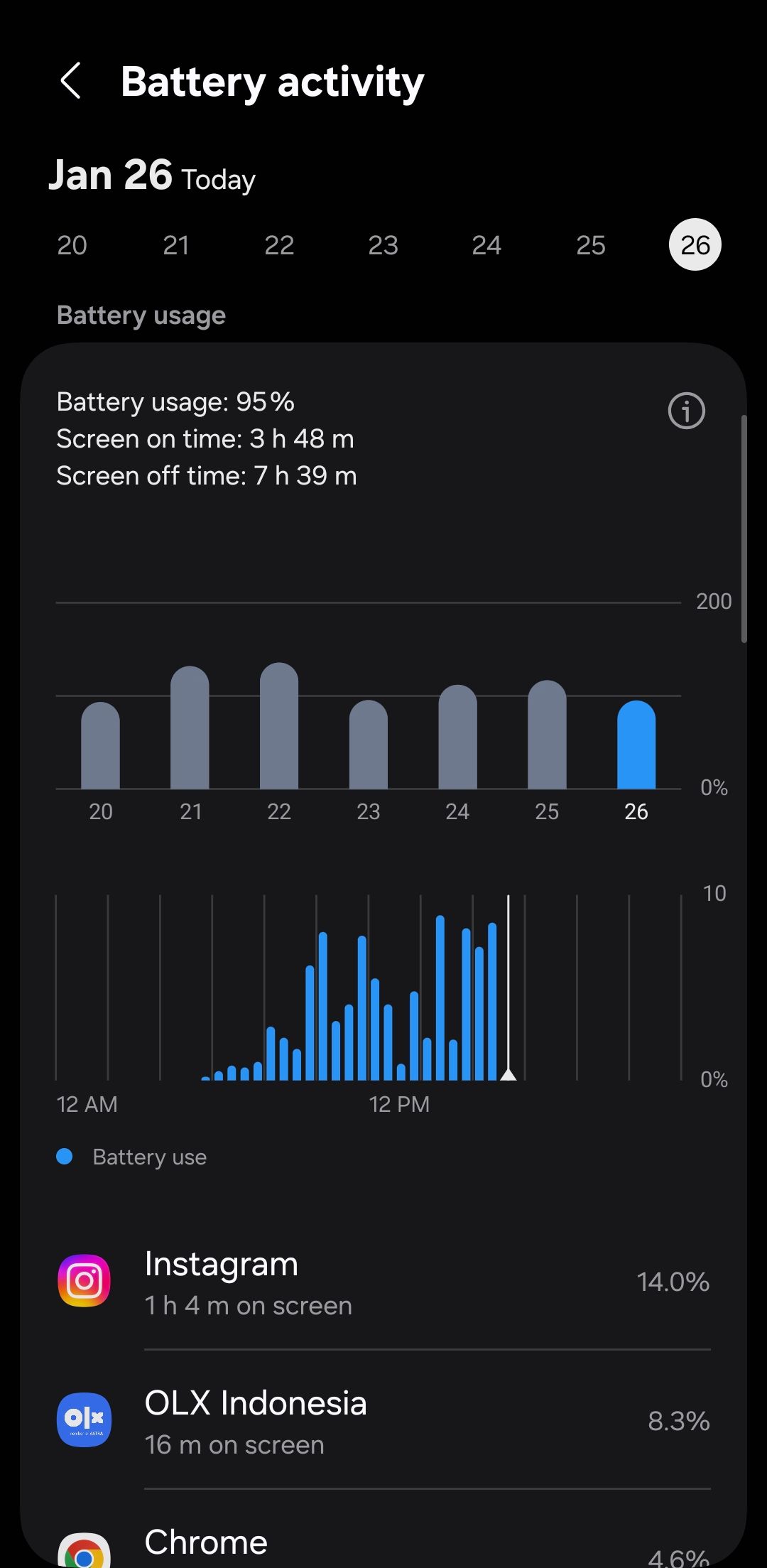
Task: Pick day 24 from the date row
Action: click(486, 244)
